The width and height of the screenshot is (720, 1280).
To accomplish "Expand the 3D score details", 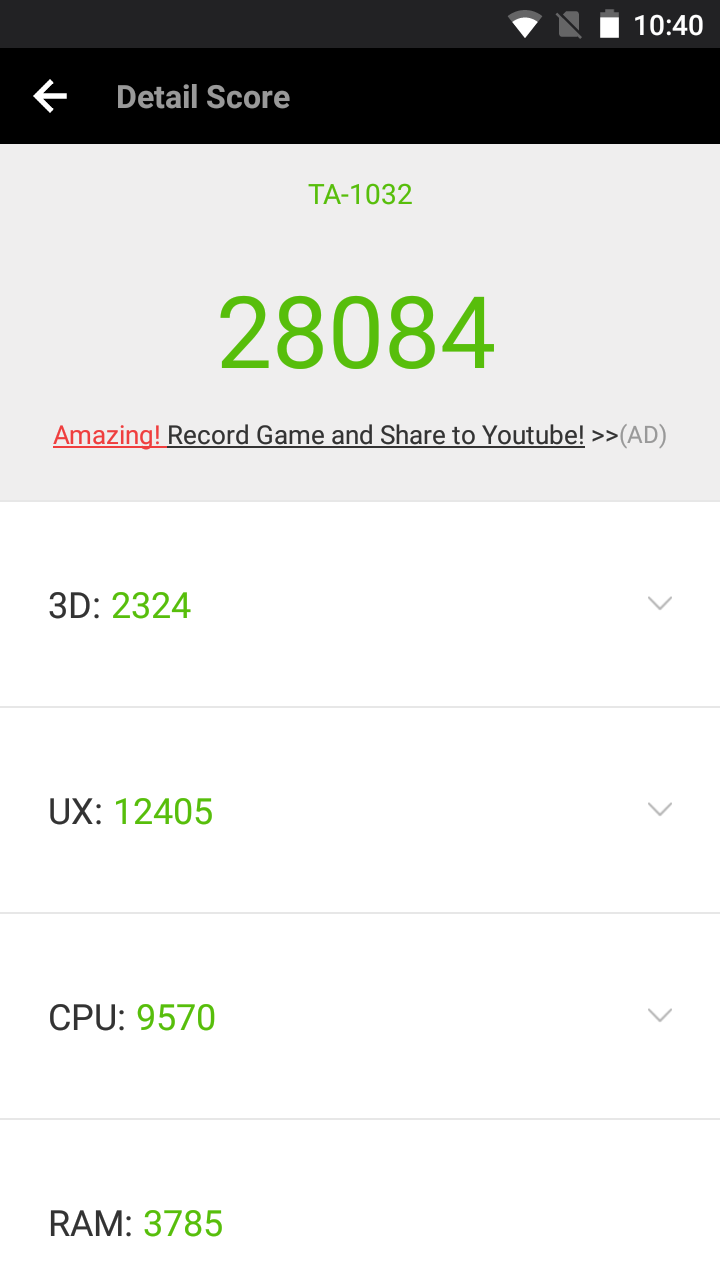I will click(659, 604).
